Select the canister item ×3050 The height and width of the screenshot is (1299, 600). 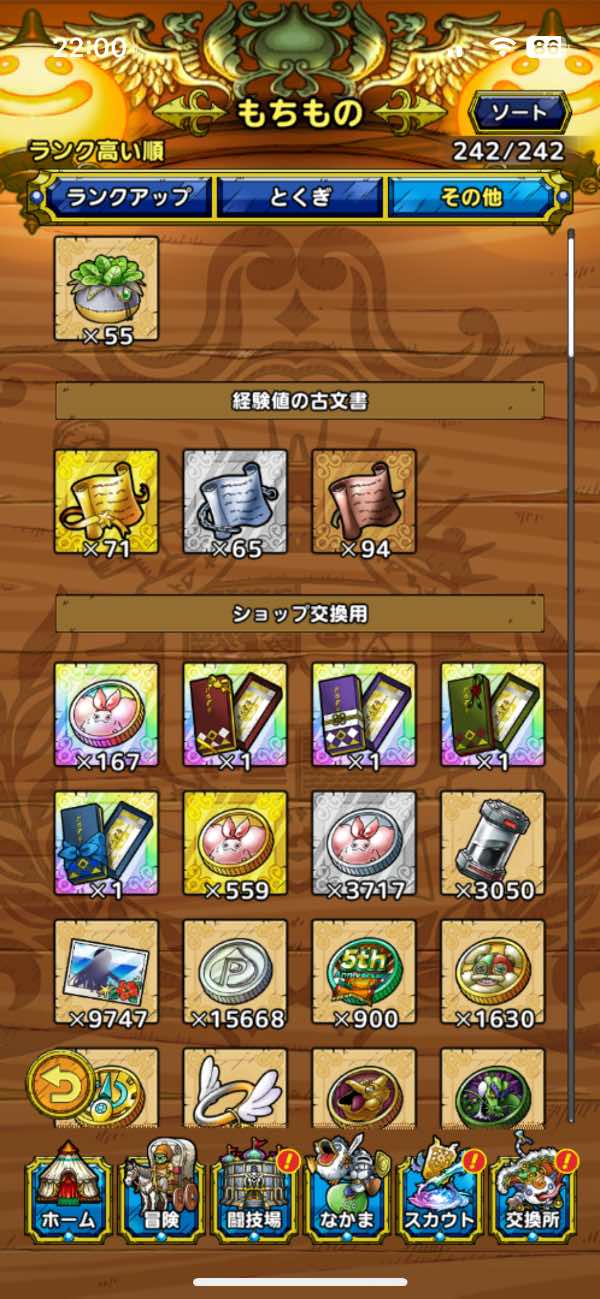[x=493, y=843]
